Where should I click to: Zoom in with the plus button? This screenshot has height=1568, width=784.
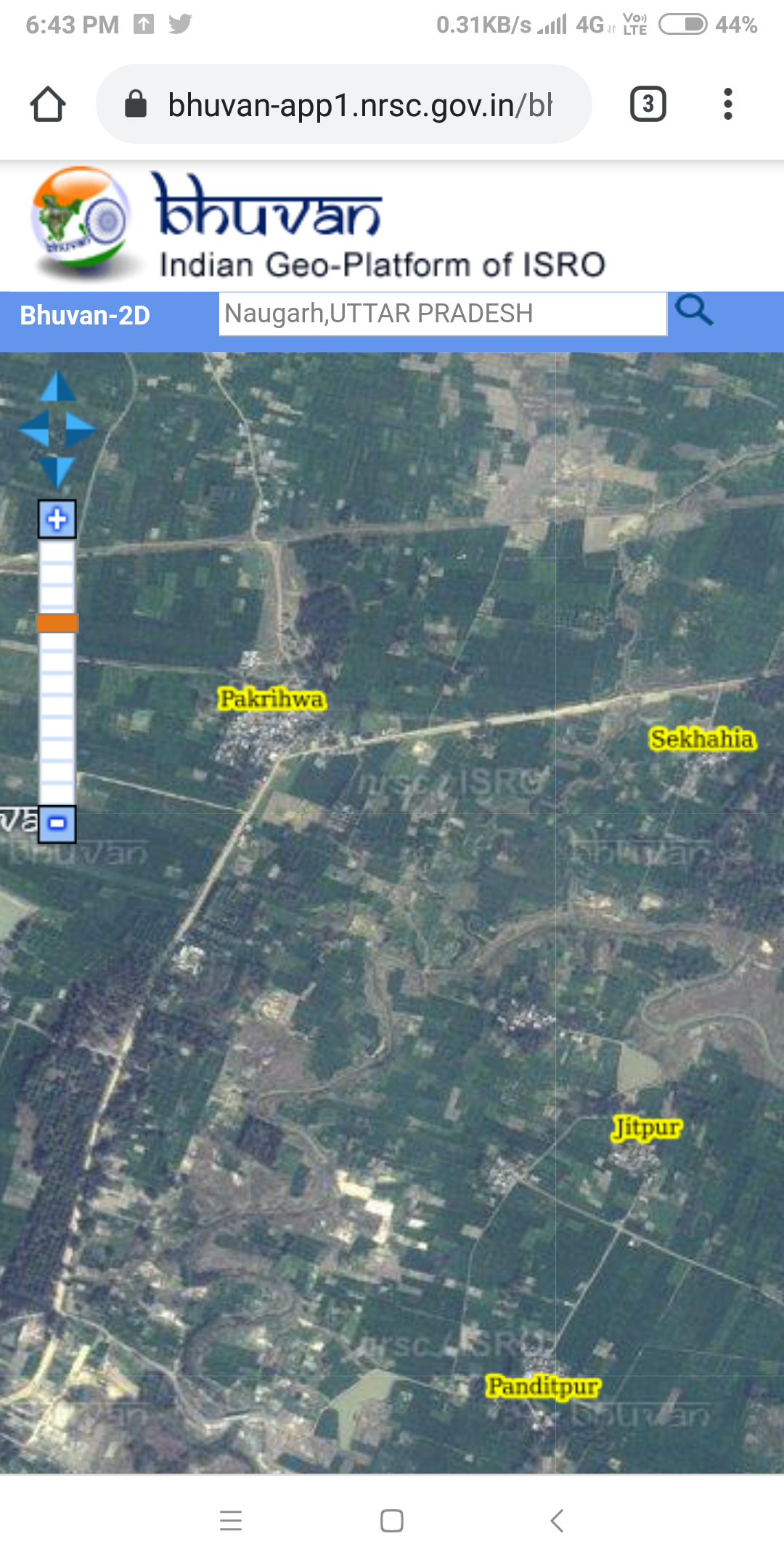[57, 520]
